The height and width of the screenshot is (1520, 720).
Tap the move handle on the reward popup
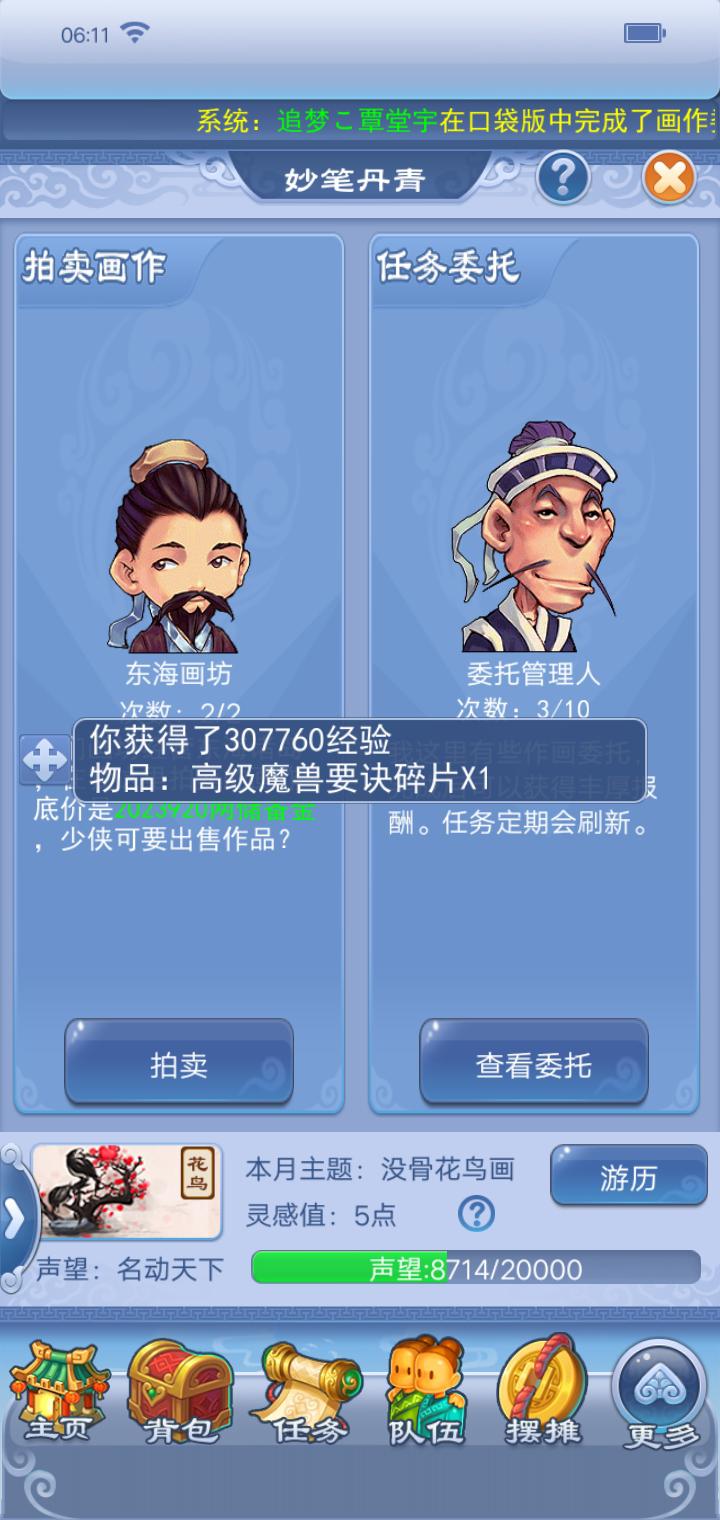click(44, 760)
